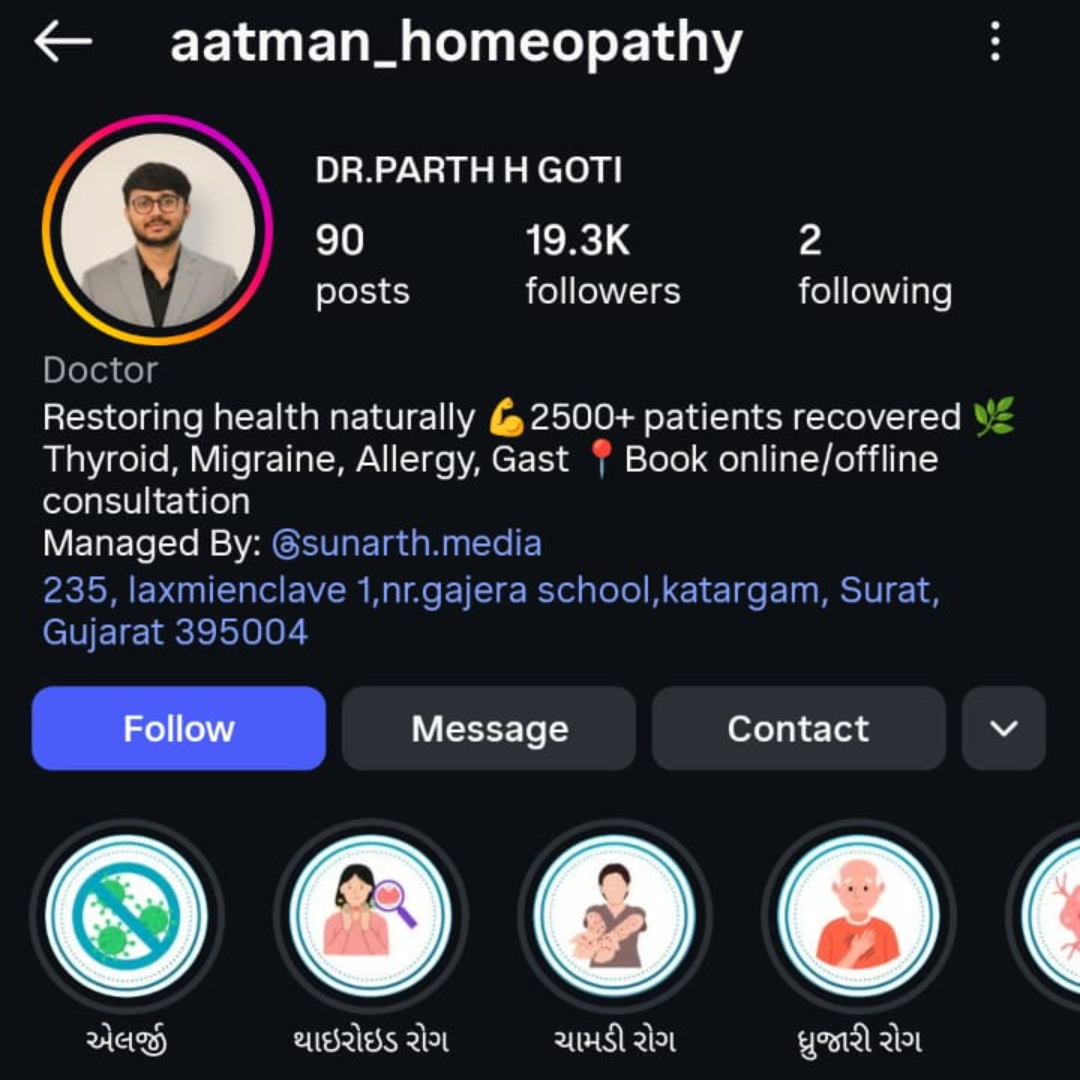Open the @sunarth.media profile link
This screenshot has width=1080, height=1080.
point(407,544)
